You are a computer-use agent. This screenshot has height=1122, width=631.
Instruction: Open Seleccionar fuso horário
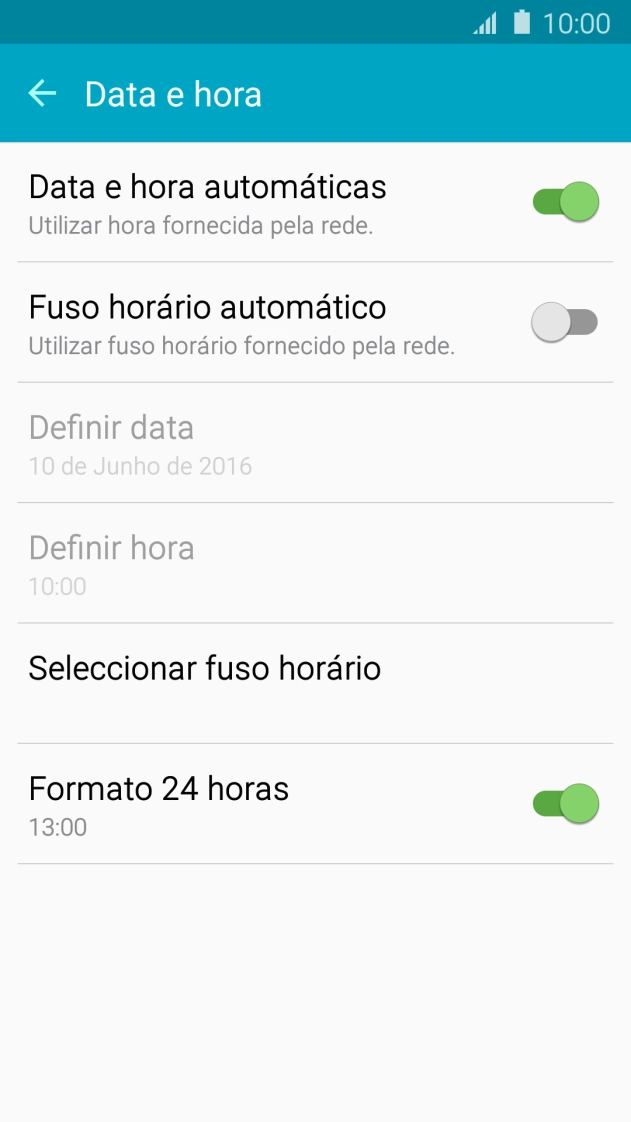205,668
